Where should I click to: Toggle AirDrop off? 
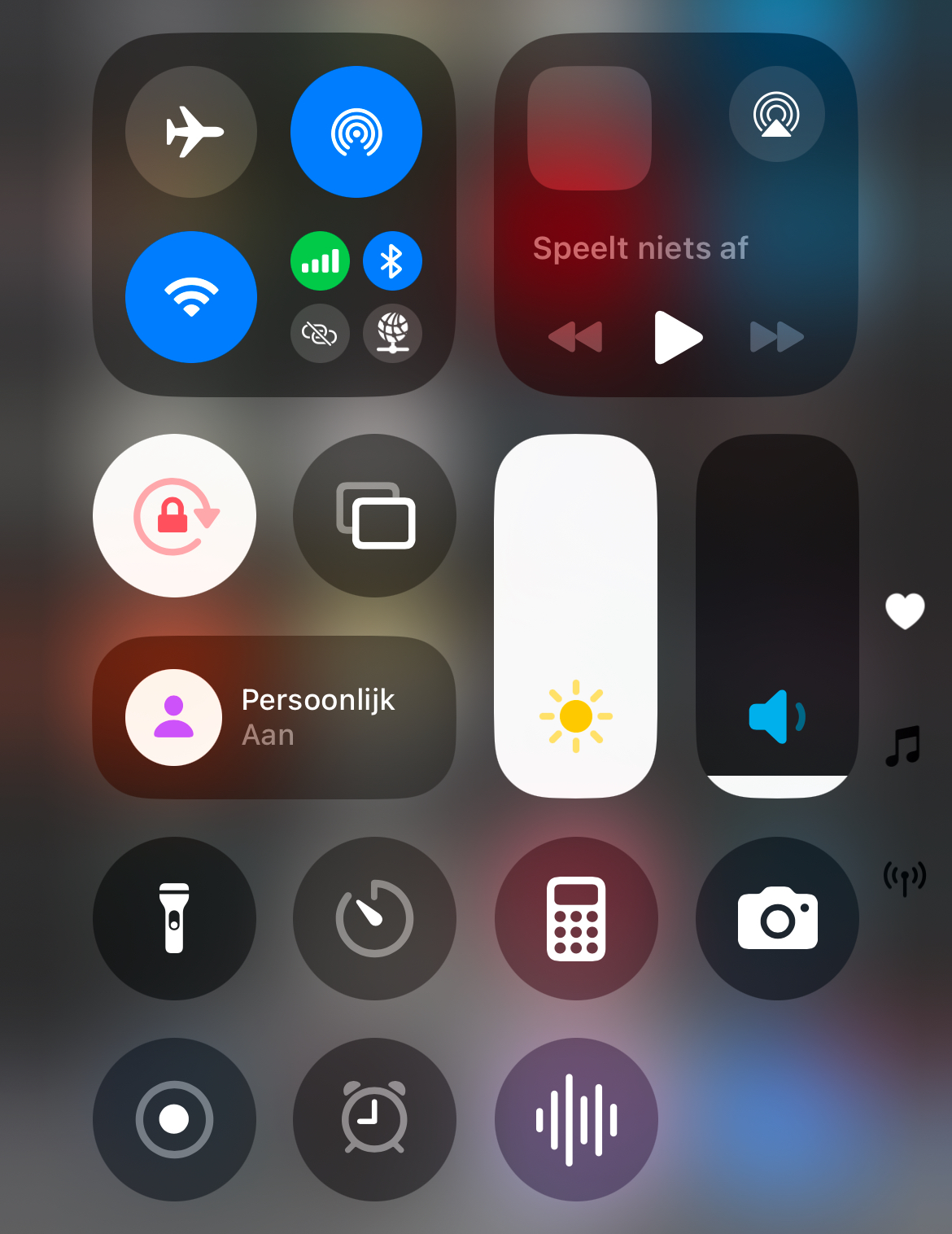click(x=356, y=132)
